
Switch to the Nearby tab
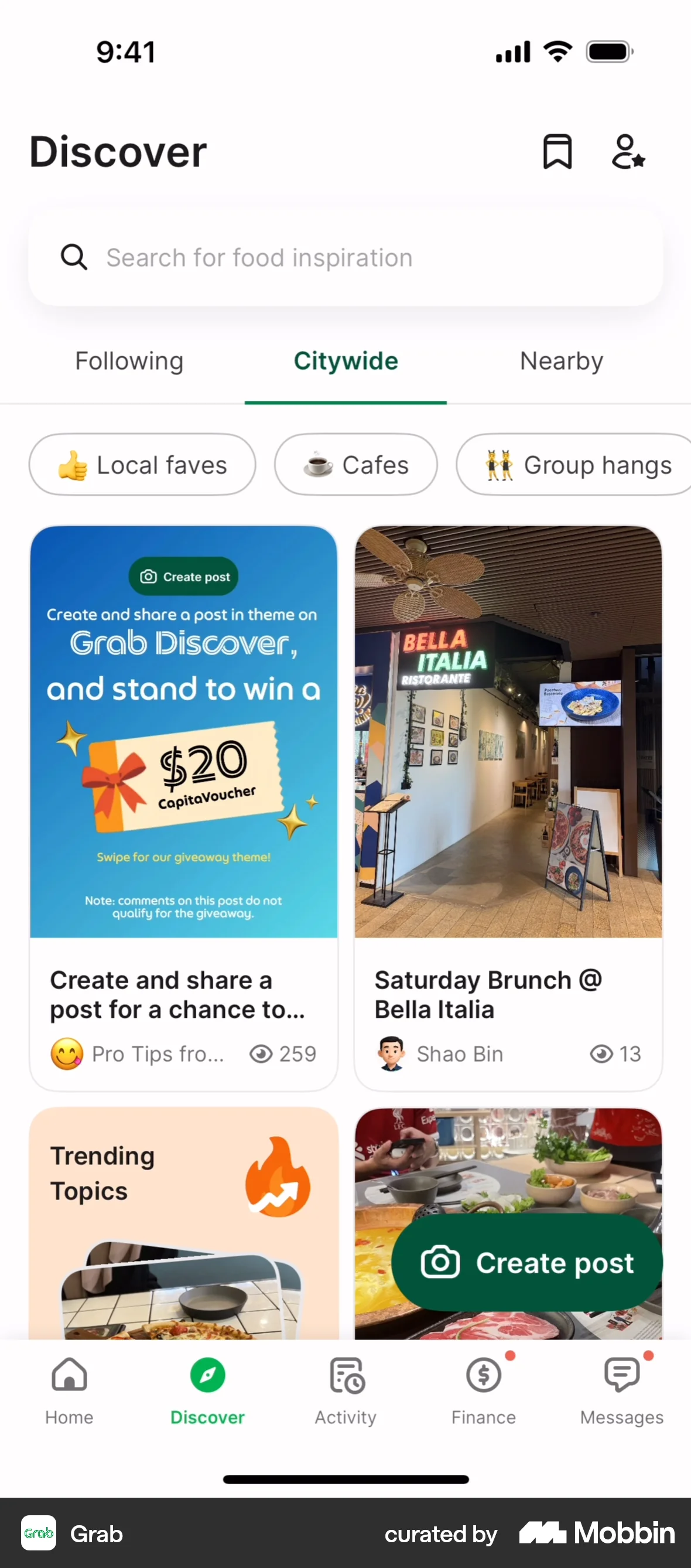tap(561, 362)
